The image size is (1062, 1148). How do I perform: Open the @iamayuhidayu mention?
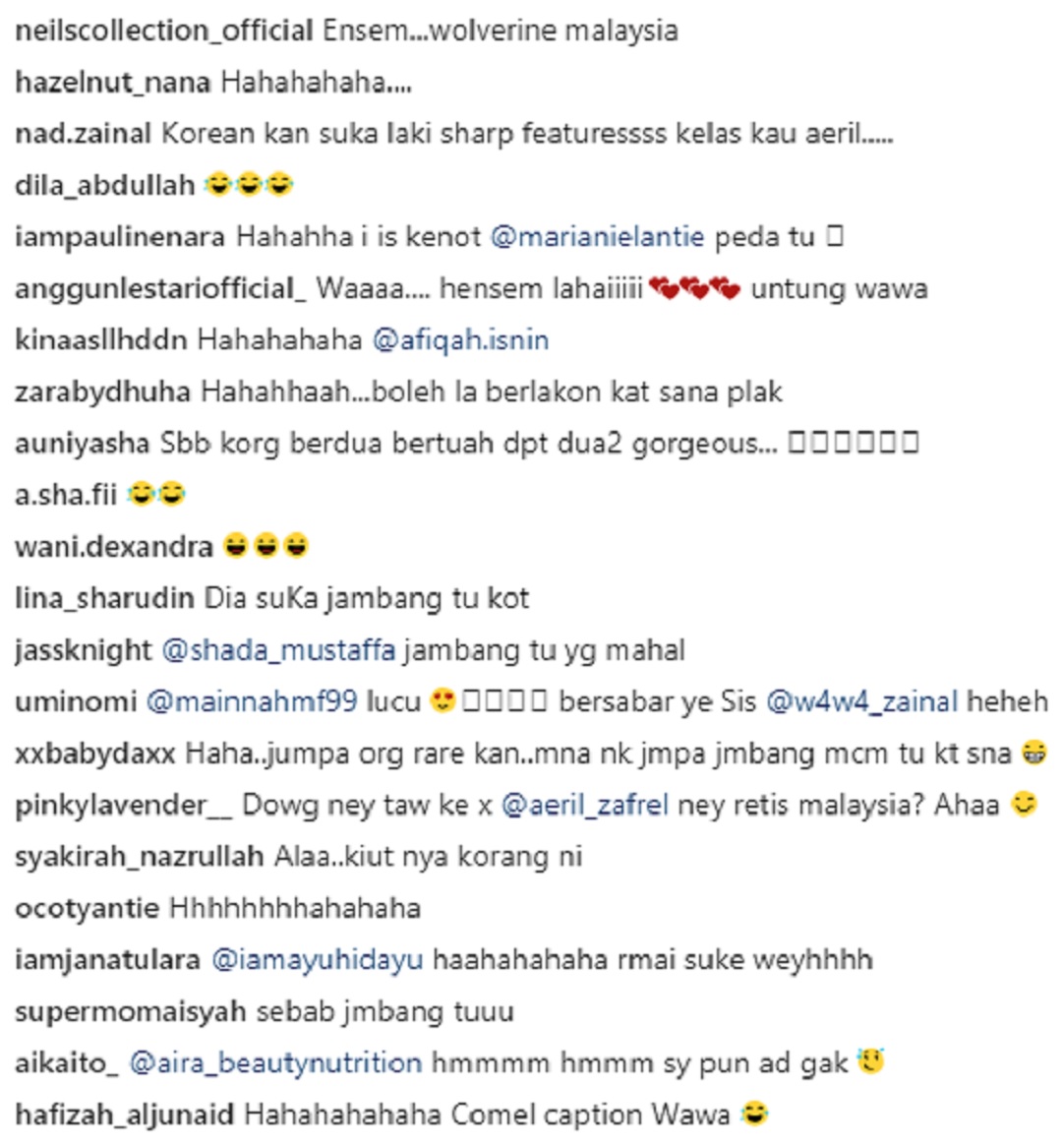click(318, 959)
